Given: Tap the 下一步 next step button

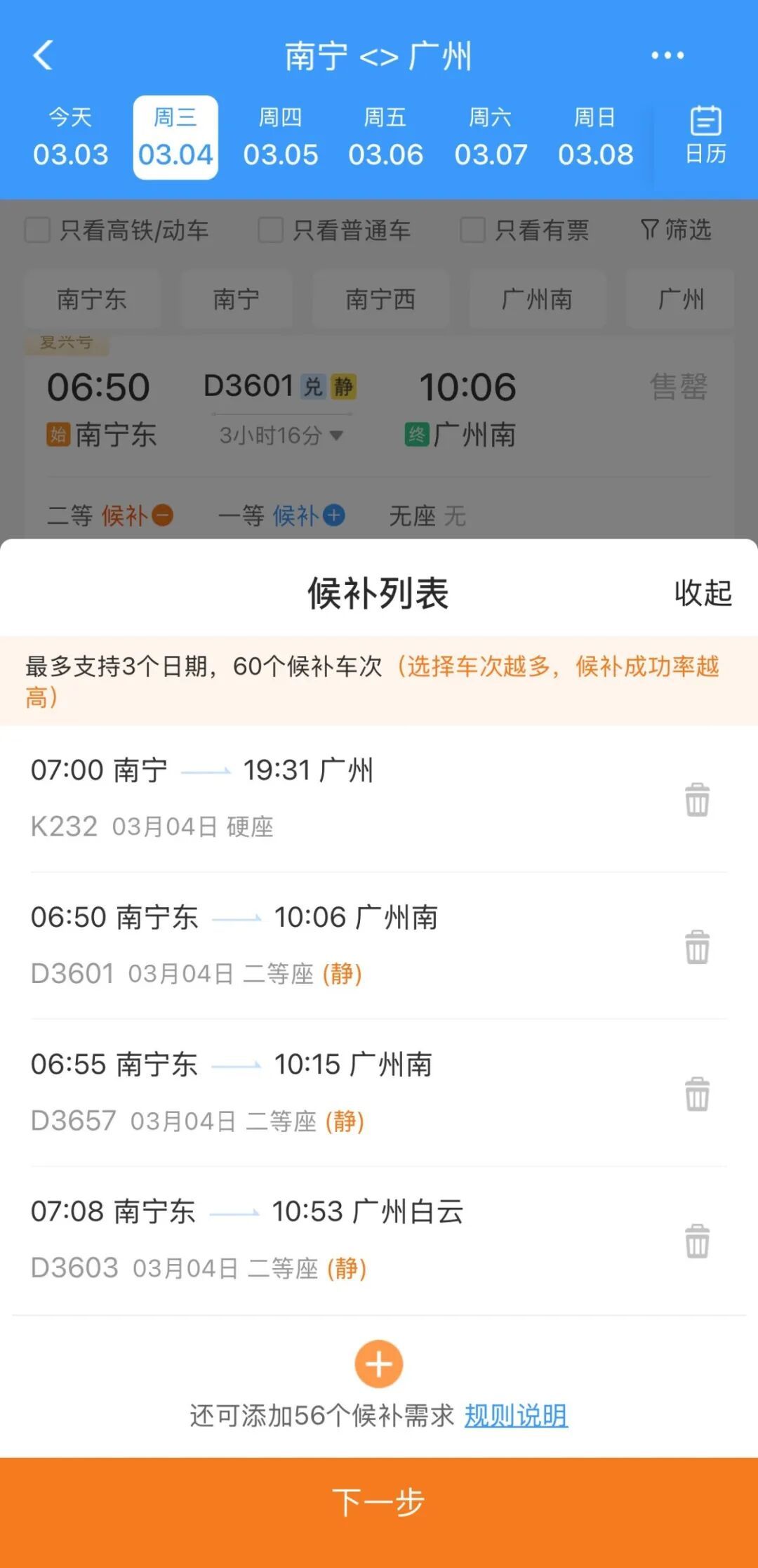Looking at the screenshot, I should [x=379, y=1520].
